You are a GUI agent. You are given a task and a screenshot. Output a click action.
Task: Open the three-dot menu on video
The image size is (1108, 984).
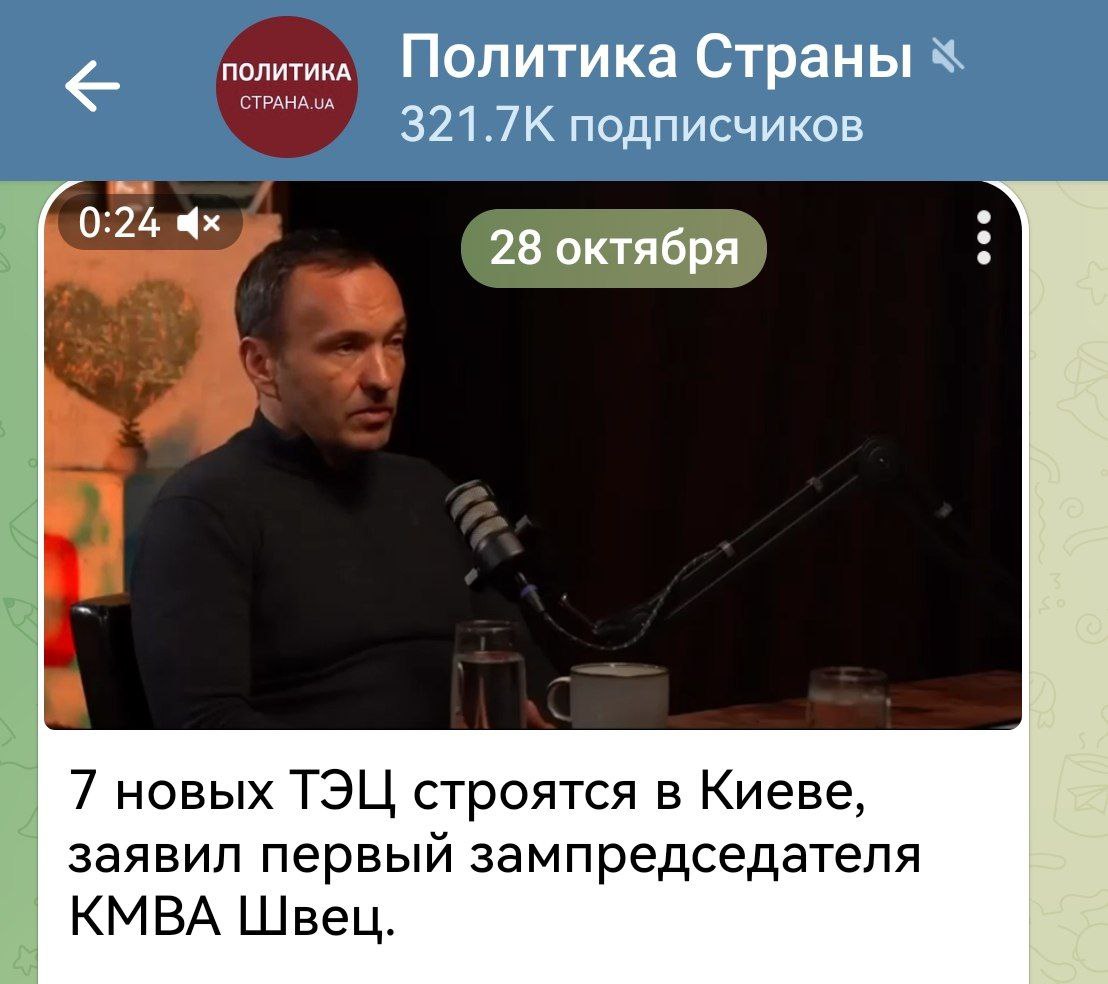coord(984,240)
